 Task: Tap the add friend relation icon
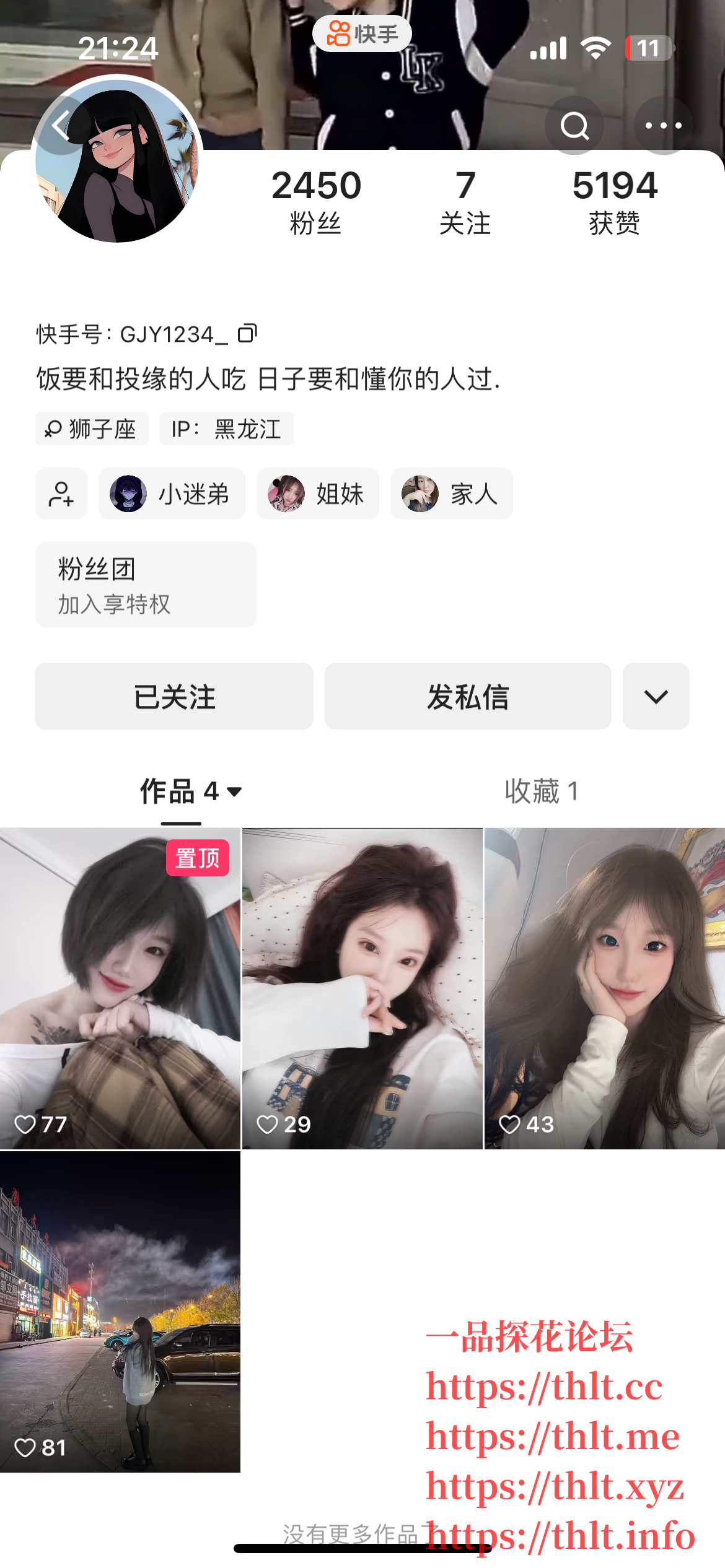click(61, 494)
